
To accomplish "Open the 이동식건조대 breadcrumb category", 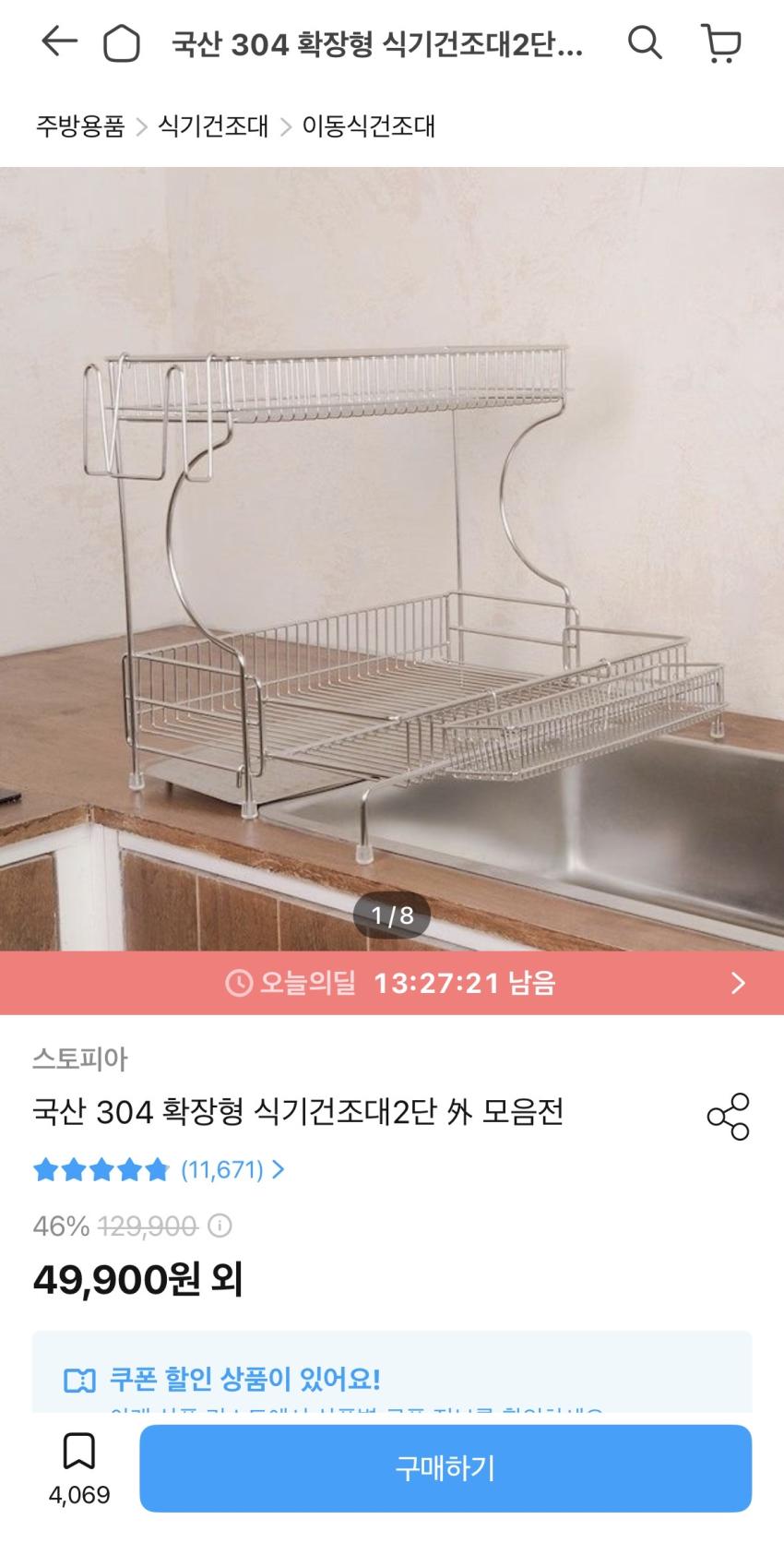I will pyautogui.click(x=369, y=126).
